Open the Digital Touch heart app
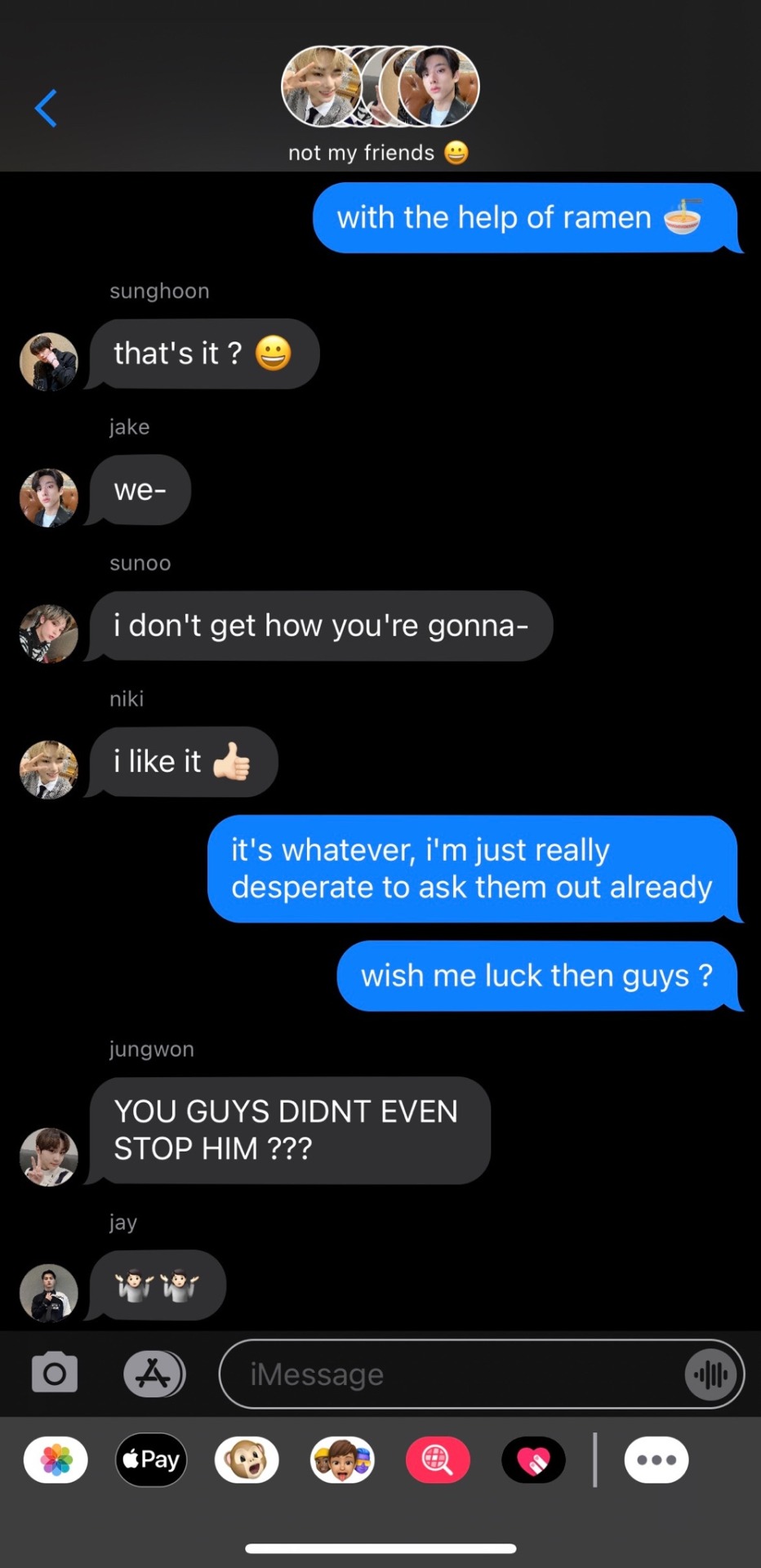761x1568 pixels. [533, 1459]
